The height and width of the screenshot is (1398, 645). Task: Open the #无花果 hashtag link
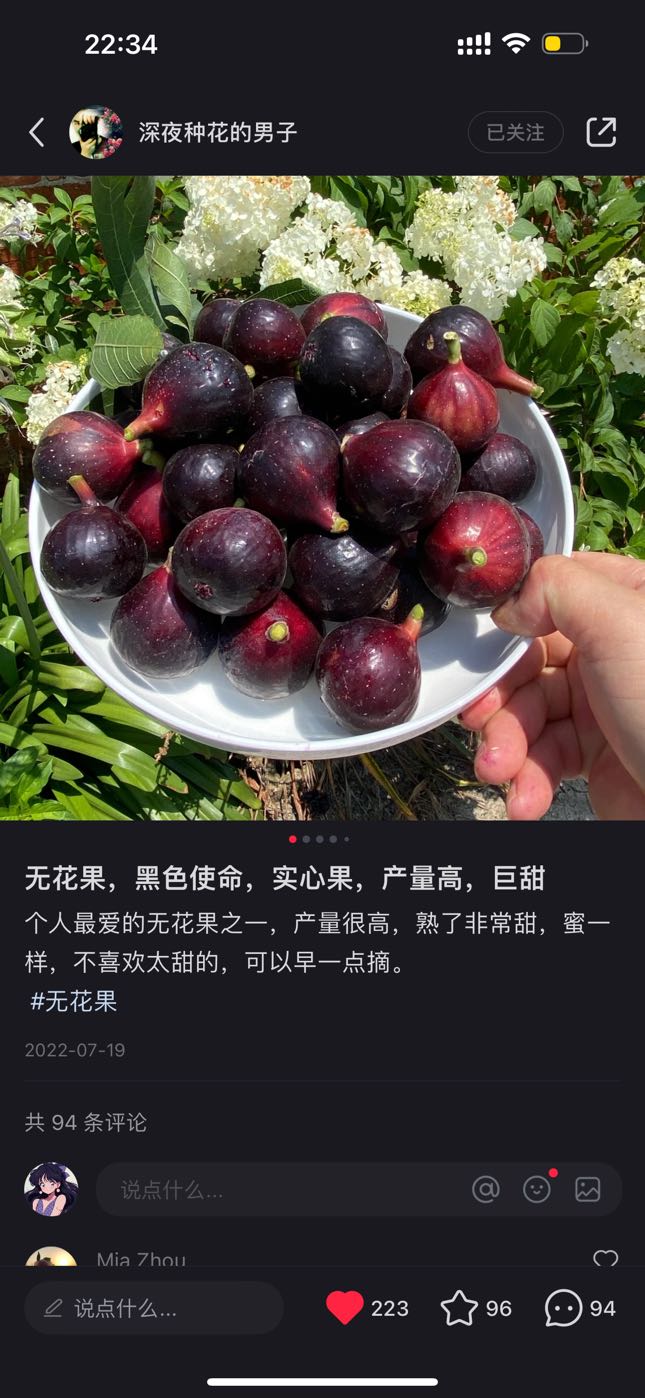(74, 1001)
